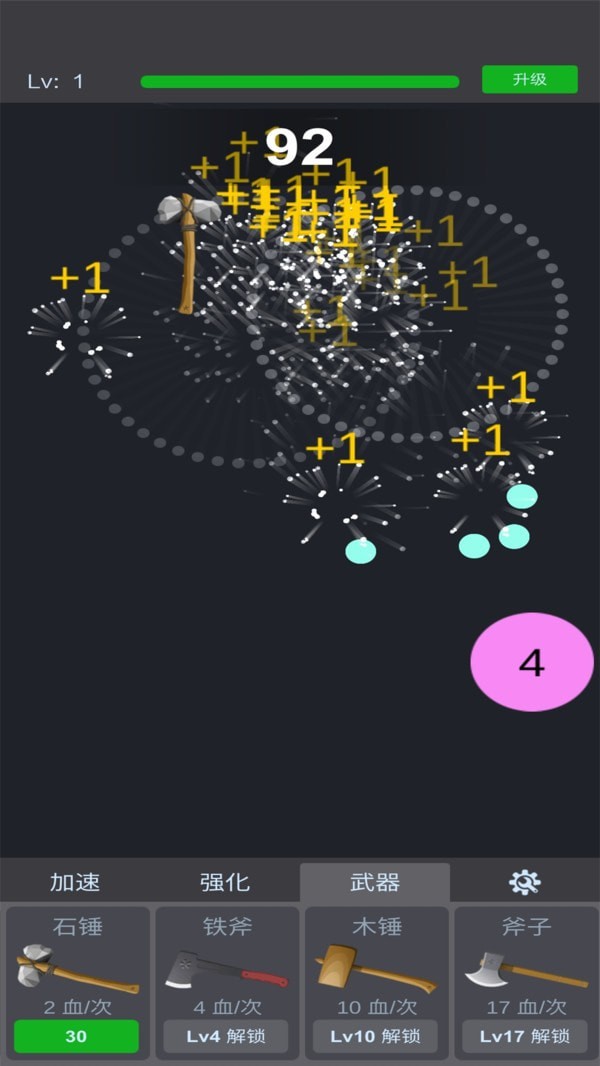Screen dimensions: 600x1066
Task: Switch to the 加速 tab
Action: point(75,882)
